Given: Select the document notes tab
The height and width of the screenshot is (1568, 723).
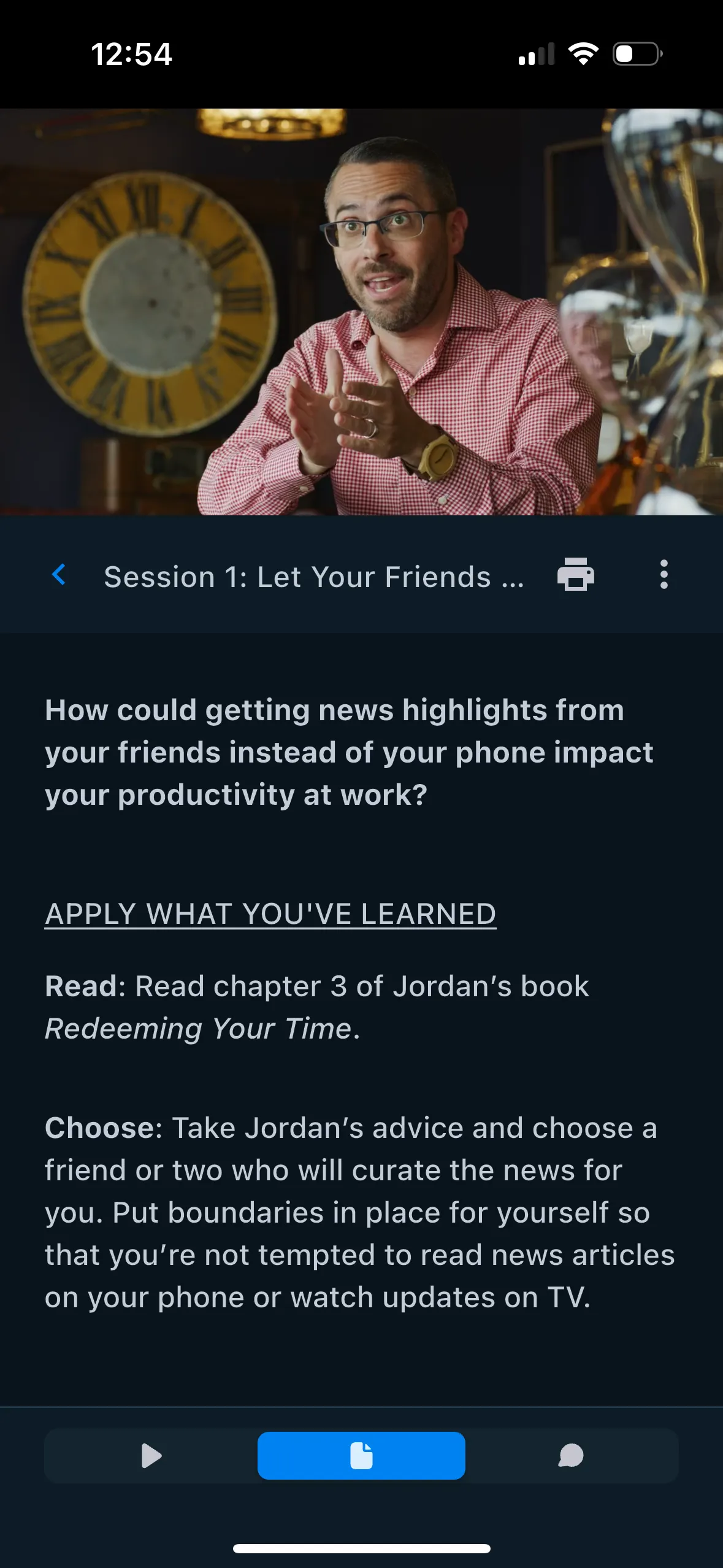Looking at the screenshot, I should pos(361,1456).
